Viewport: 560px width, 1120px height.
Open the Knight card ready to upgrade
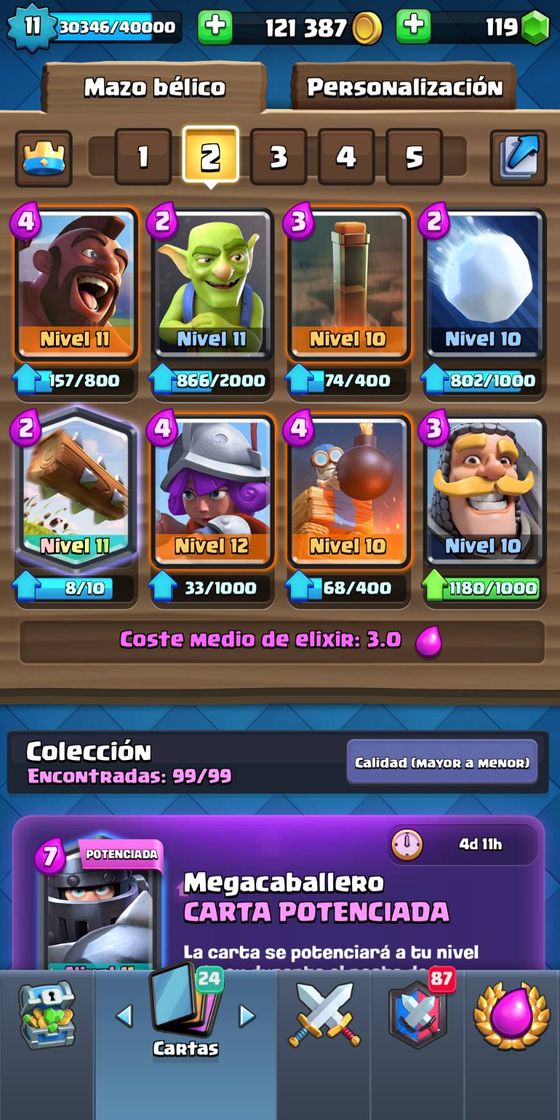click(x=484, y=491)
